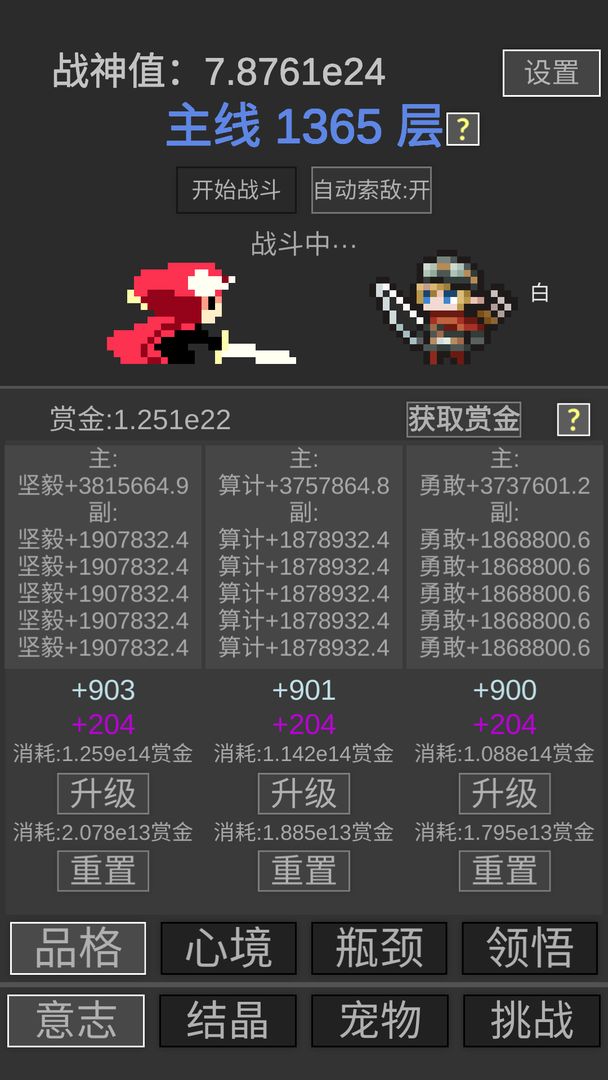
Task: Open the 挑战 challenge section
Action: [531, 1021]
